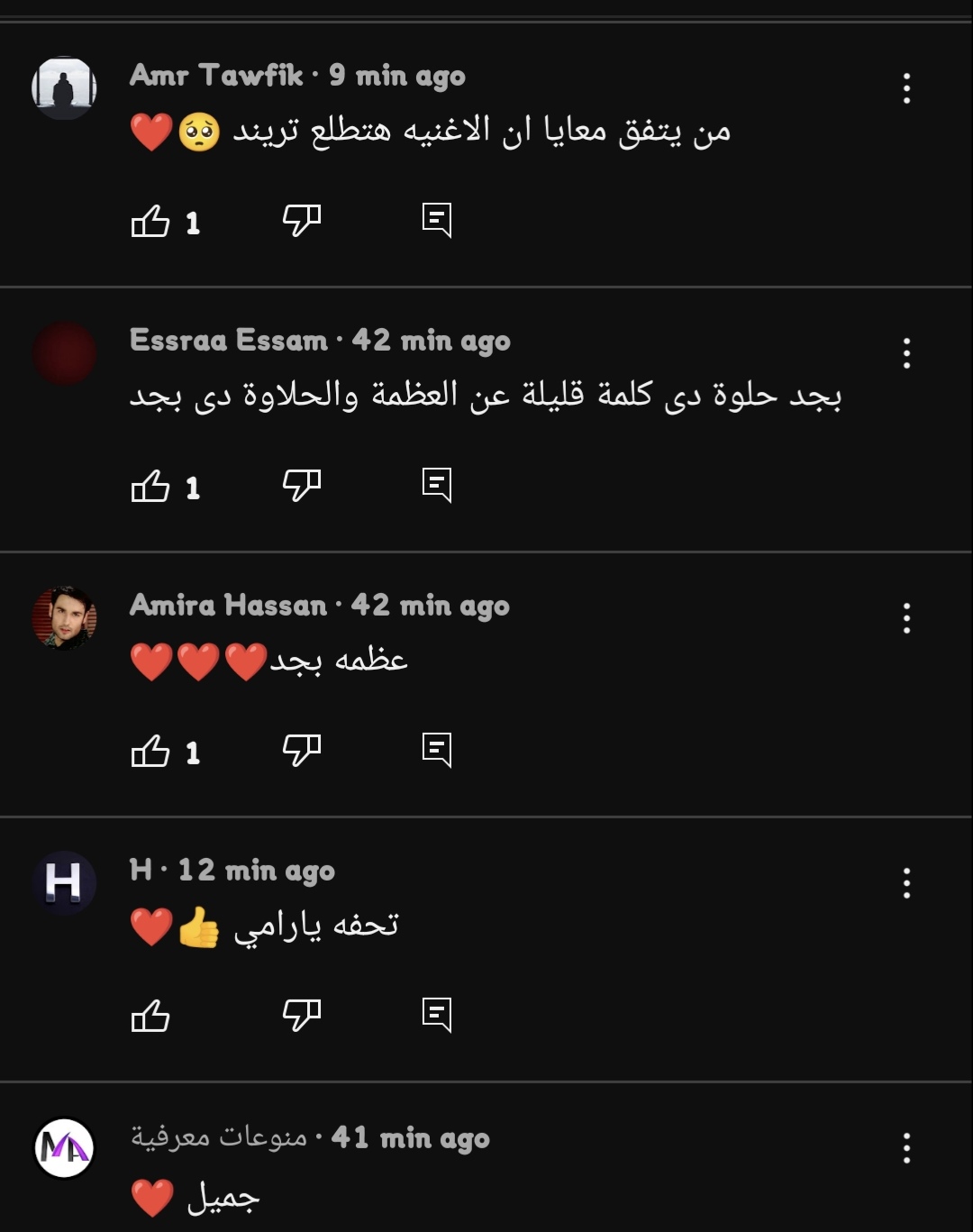Open options for the منوعات معرفية comment
Viewport: 973px width, 1232px height.
pyautogui.click(x=906, y=1148)
